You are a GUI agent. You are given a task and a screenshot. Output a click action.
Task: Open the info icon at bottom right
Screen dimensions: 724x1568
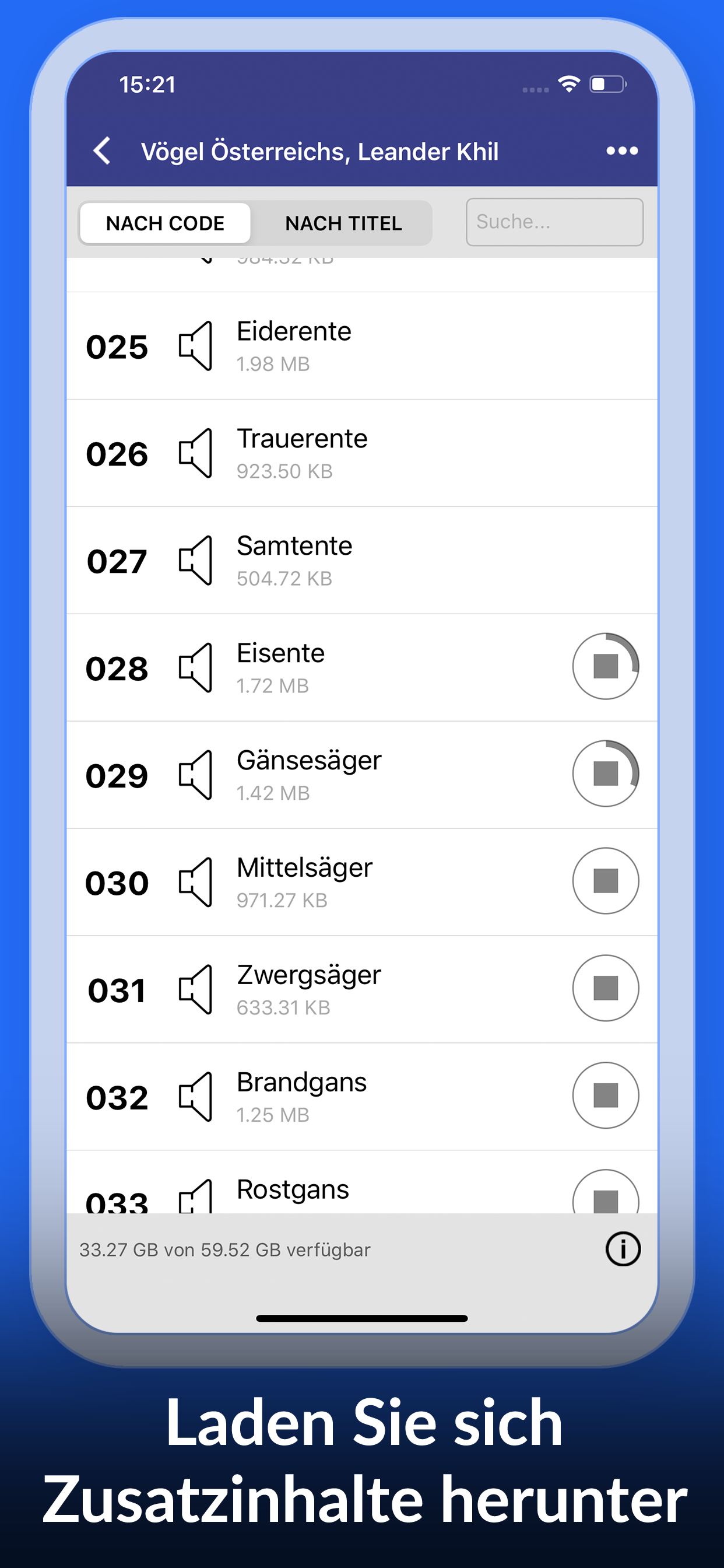(x=623, y=1248)
